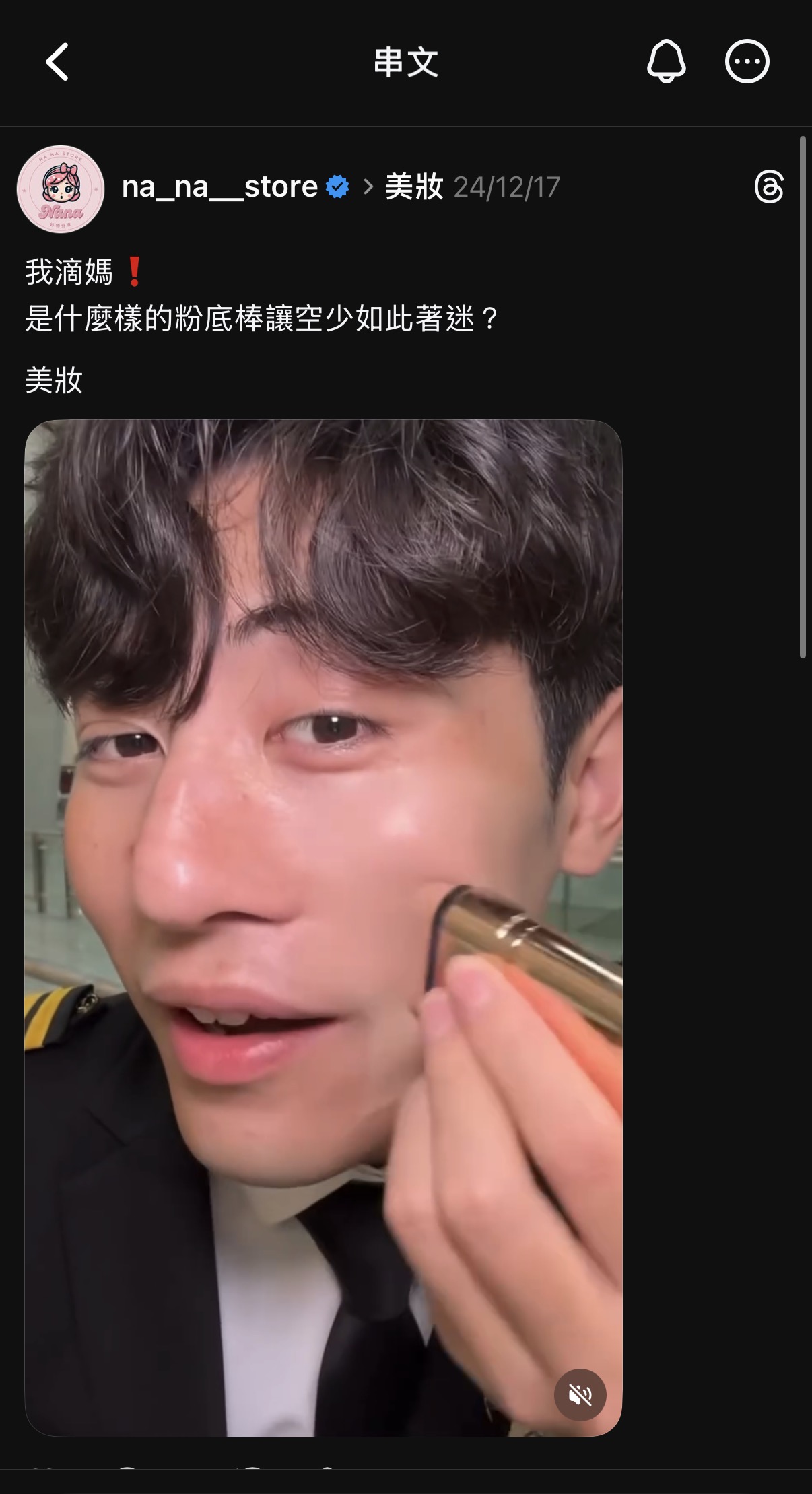Image resolution: width=812 pixels, height=1494 pixels.
Task: Unmute the video sound
Action: point(580,1394)
